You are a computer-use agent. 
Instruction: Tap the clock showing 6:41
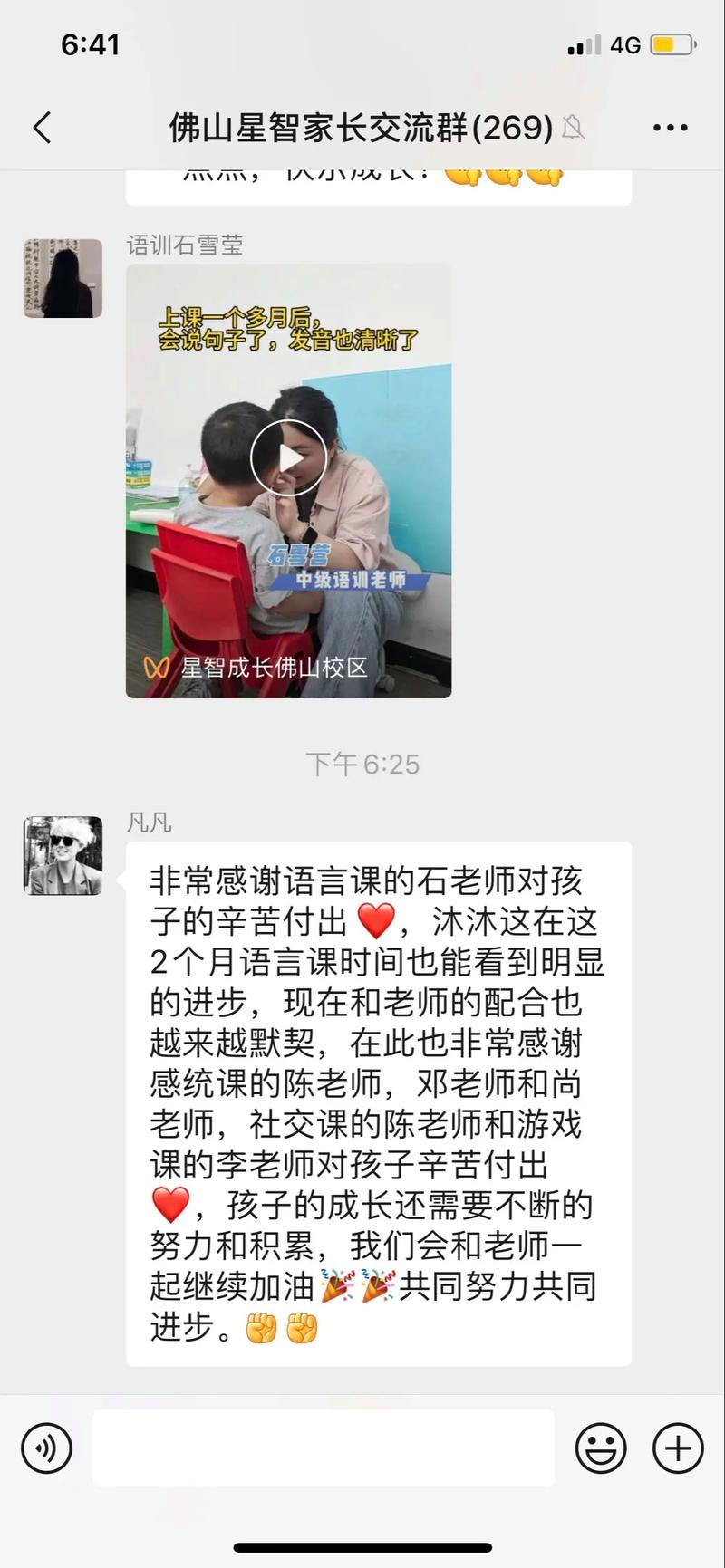click(x=91, y=44)
